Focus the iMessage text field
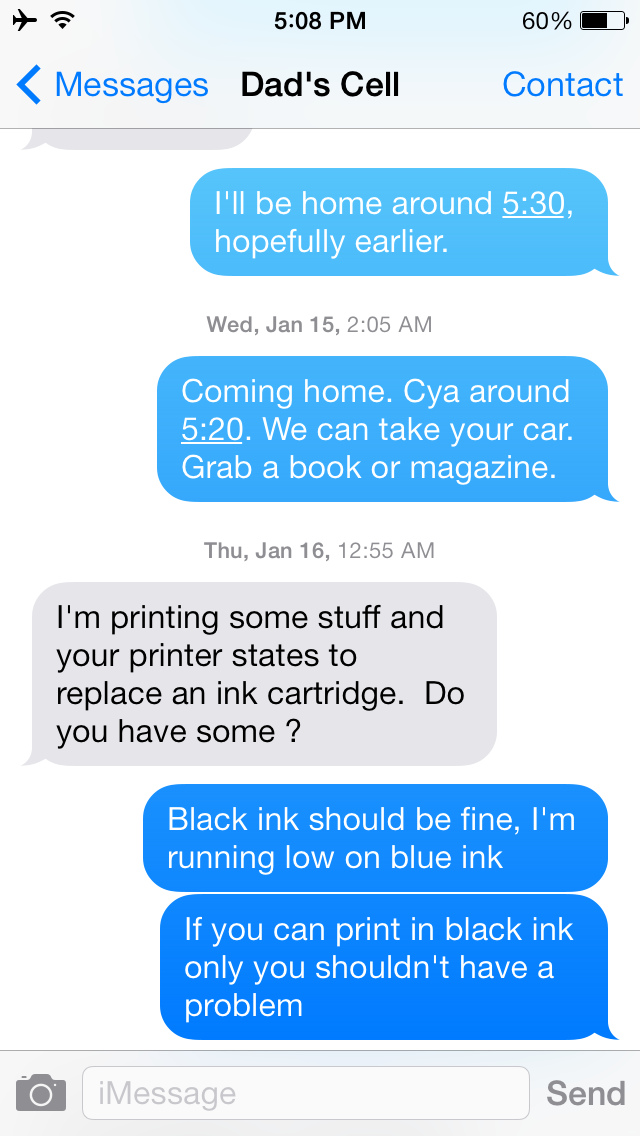640x1136 pixels. [x=306, y=1093]
